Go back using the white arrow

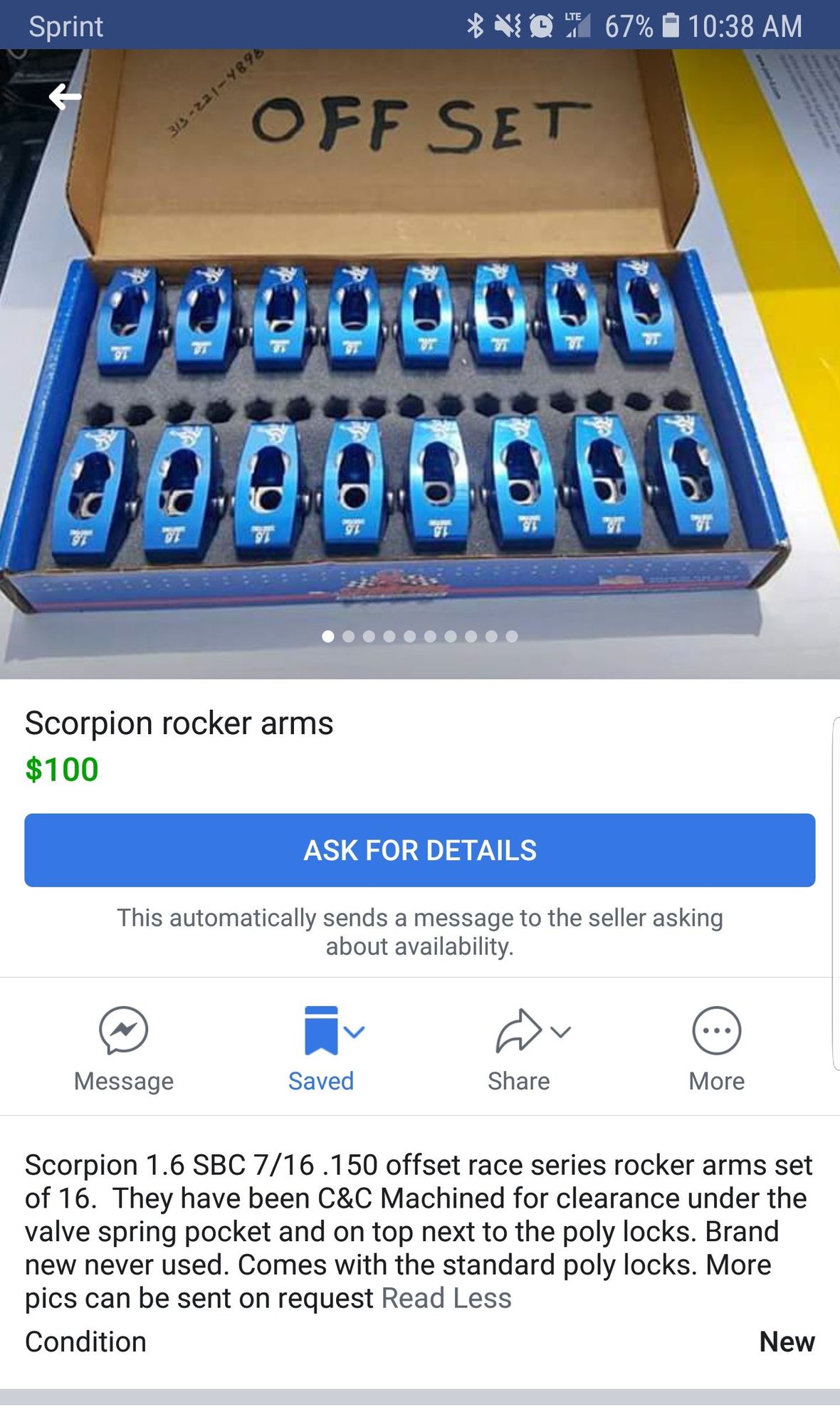[x=65, y=97]
